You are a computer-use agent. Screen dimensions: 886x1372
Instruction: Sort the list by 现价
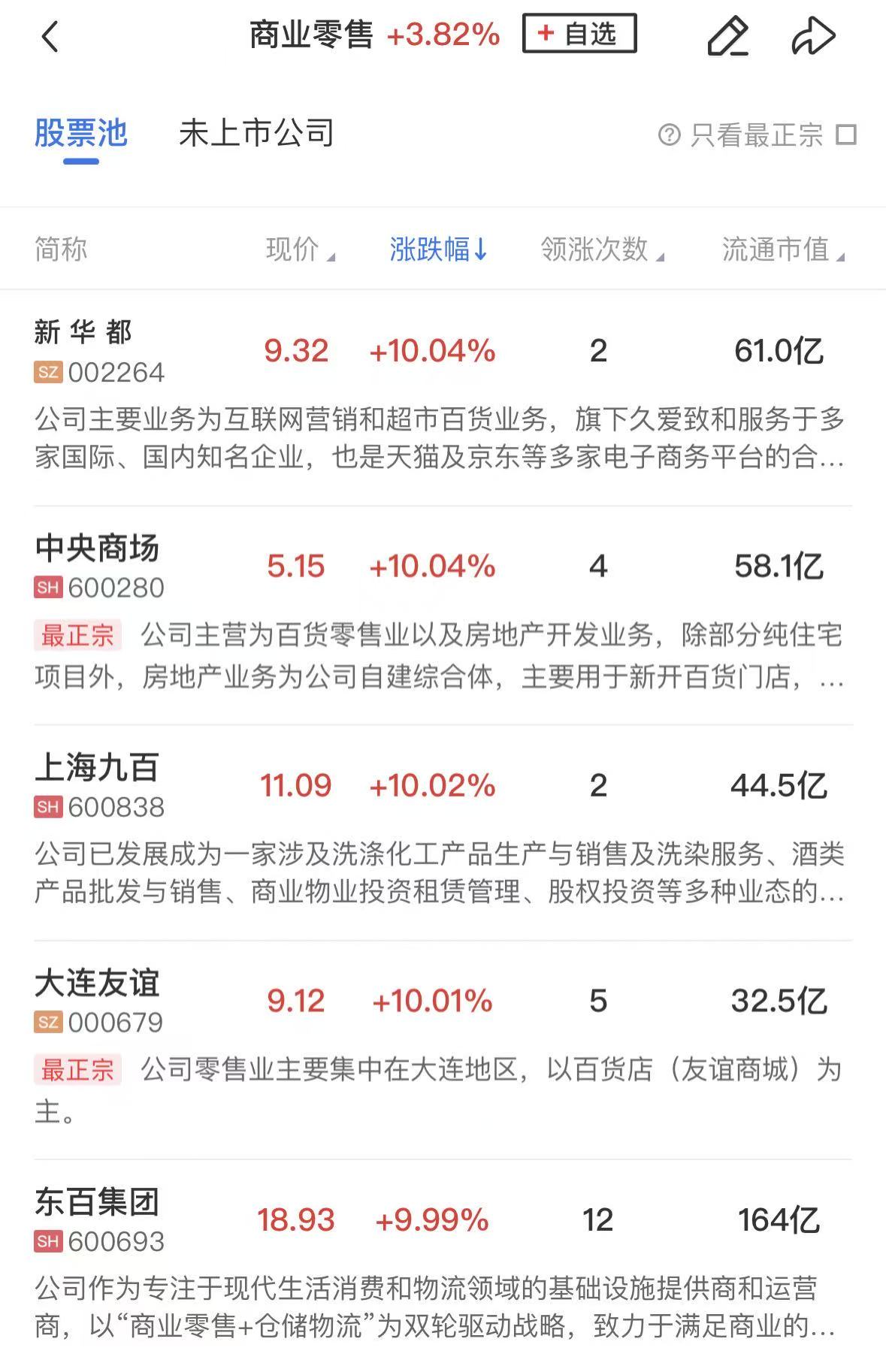pyautogui.click(x=299, y=249)
